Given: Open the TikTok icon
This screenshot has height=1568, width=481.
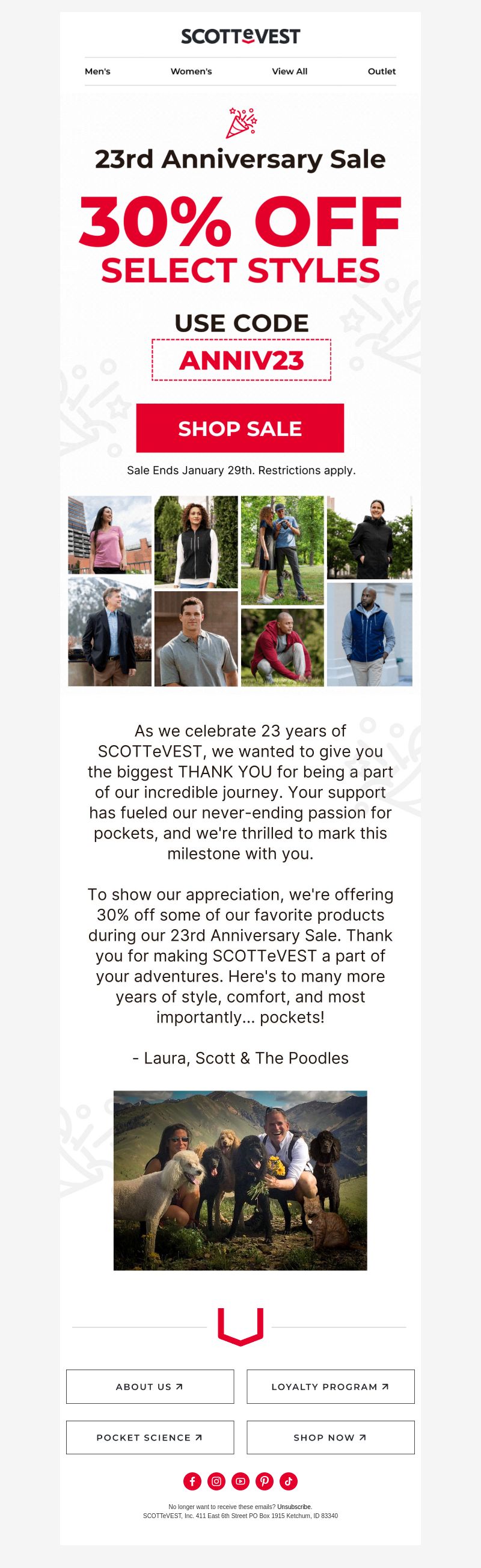Looking at the screenshot, I should click(289, 1481).
